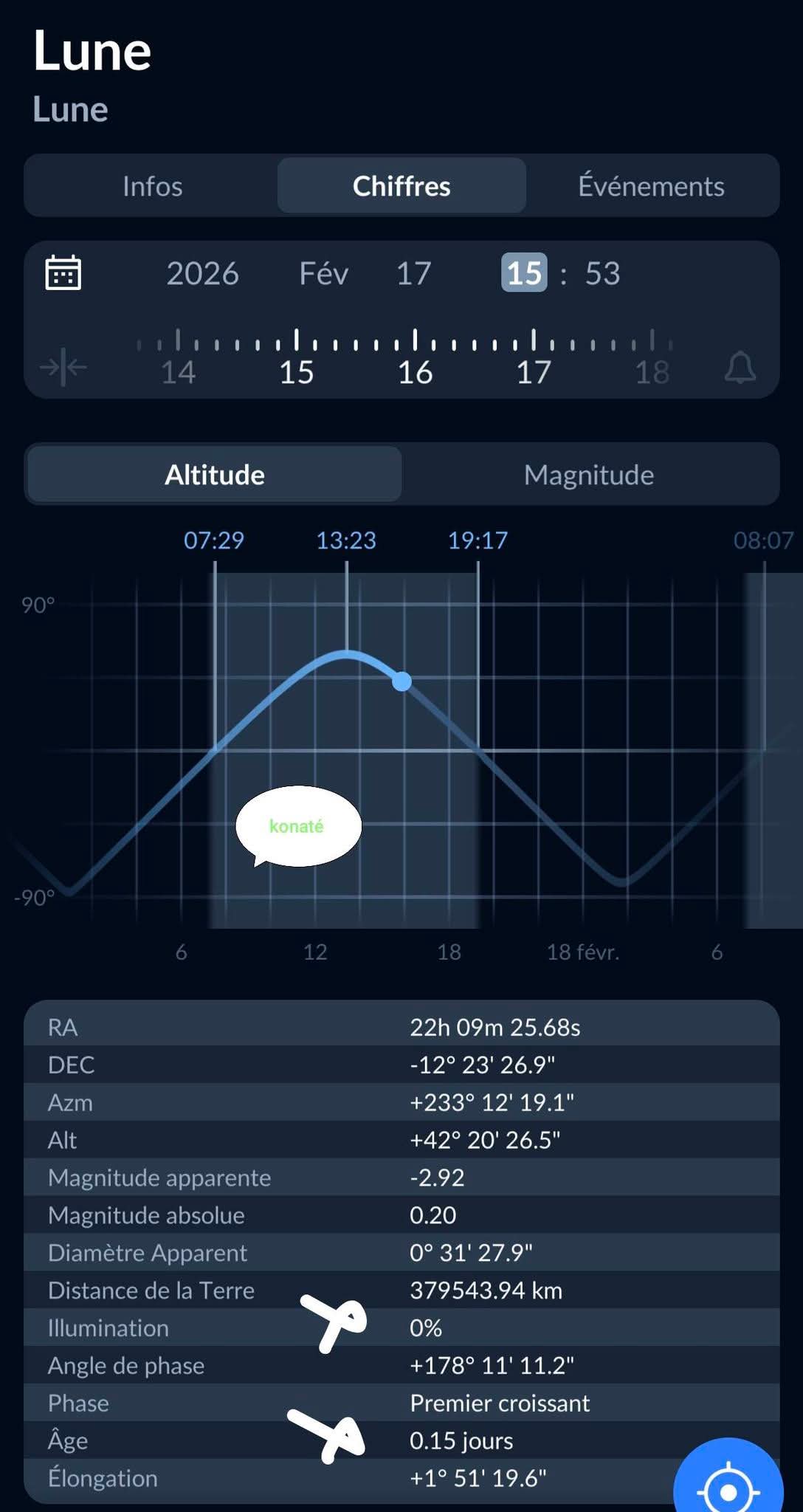The image size is (803, 1512).
Task: Switch to the Infos tab
Action: pyautogui.click(x=152, y=186)
